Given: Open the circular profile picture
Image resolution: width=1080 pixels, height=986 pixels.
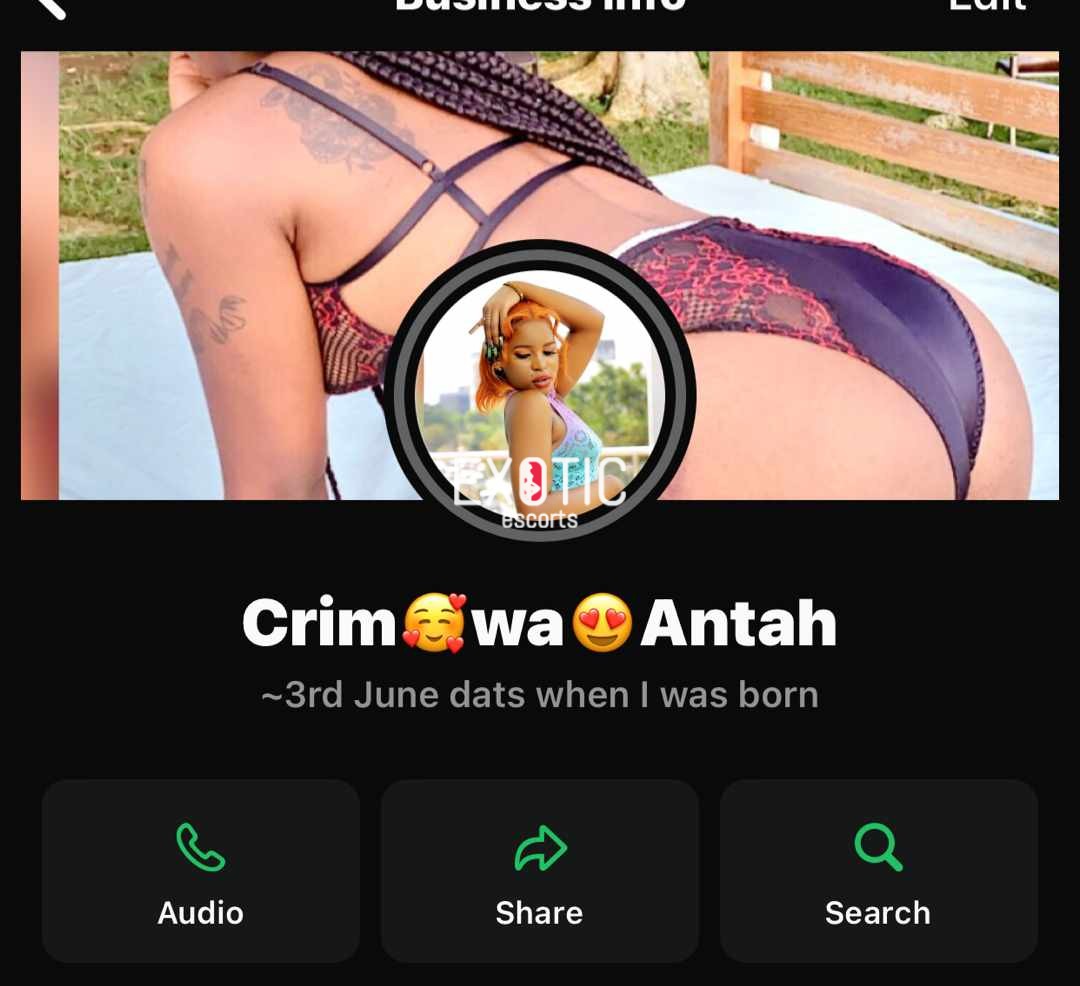Looking at the screenshot, I should tap(540, 392).
